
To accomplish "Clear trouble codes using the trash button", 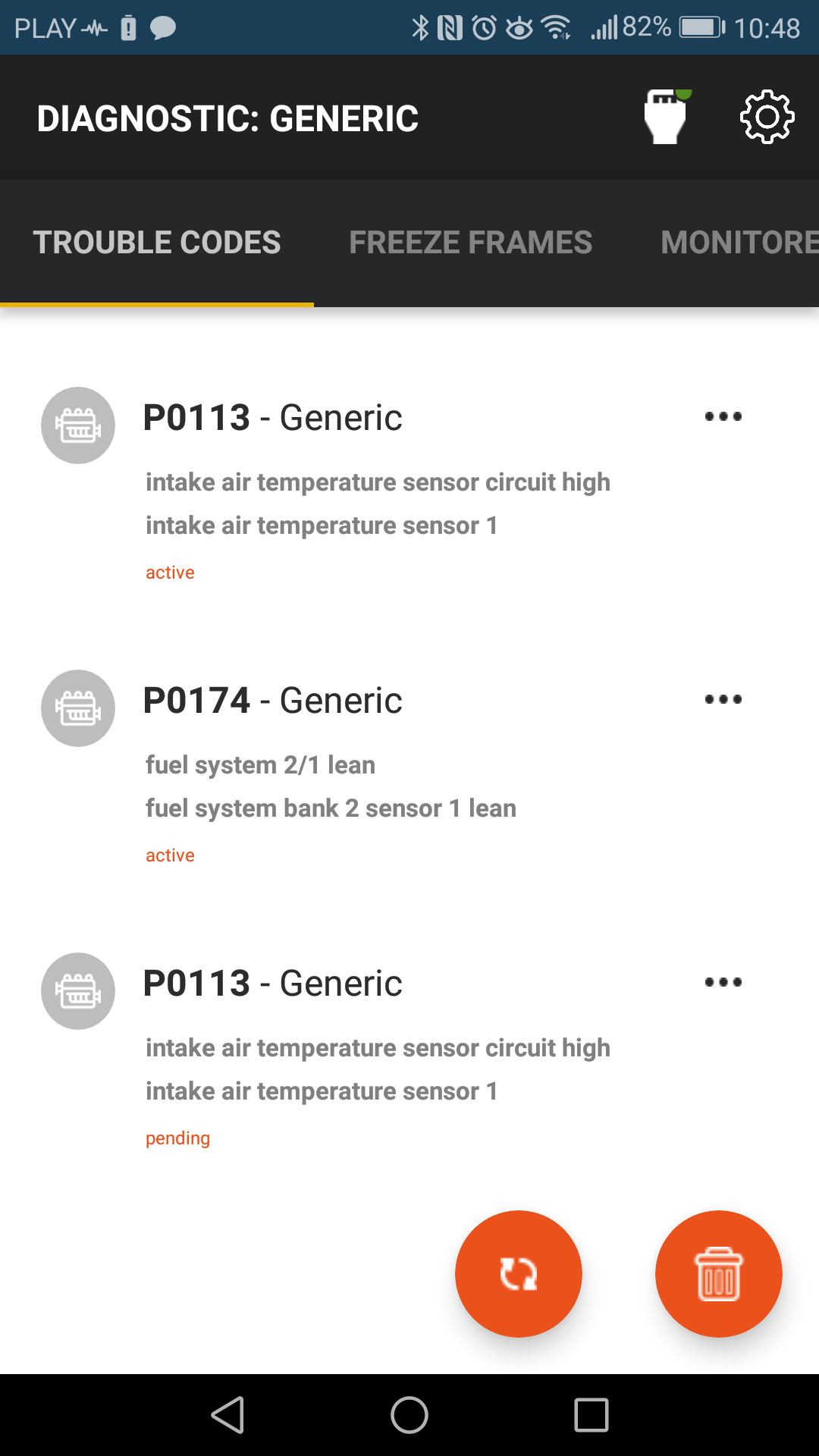I will pos(717,1274).
